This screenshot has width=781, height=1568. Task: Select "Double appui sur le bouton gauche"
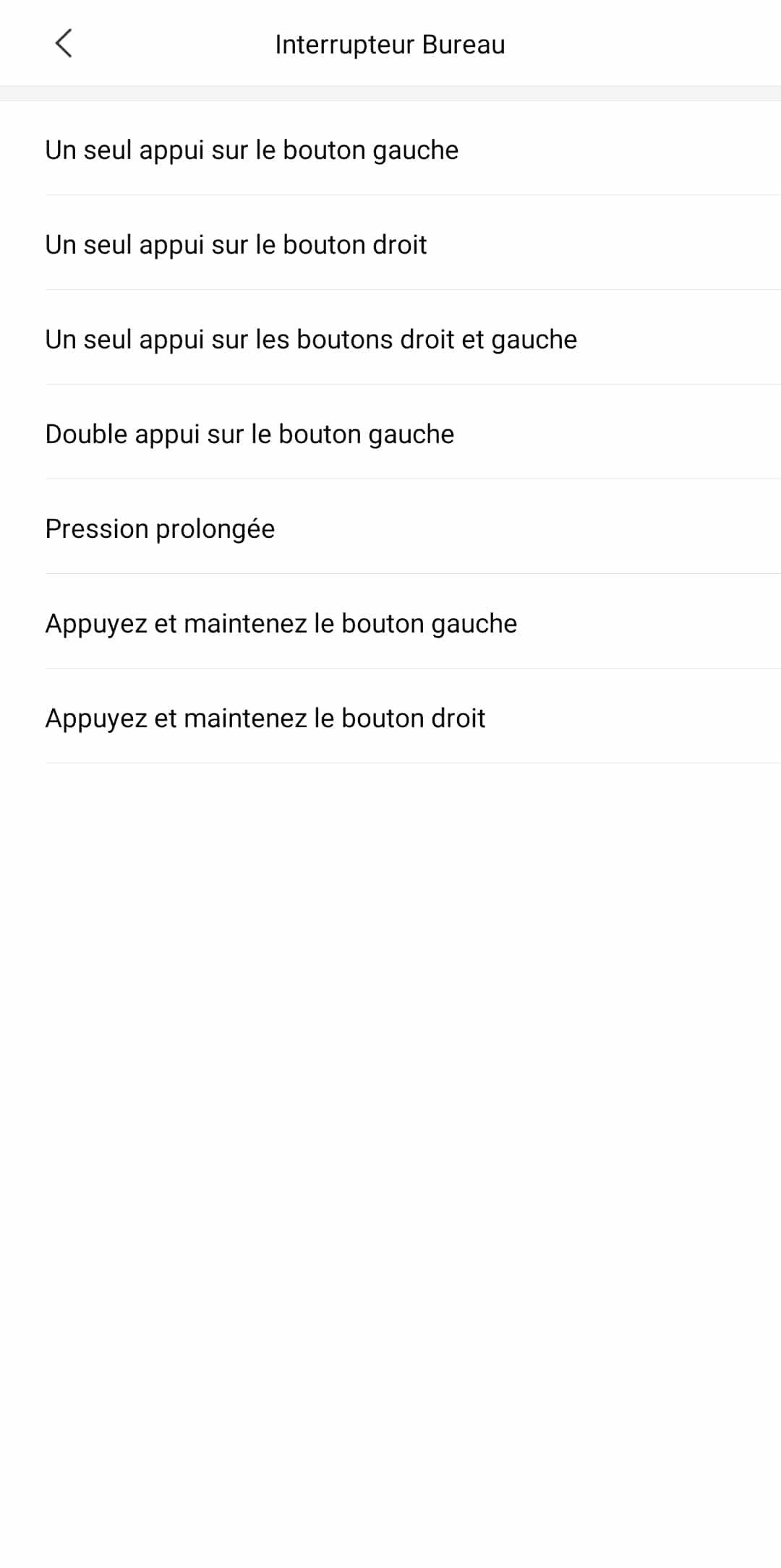pyautogui.click(x=390, y=432)
